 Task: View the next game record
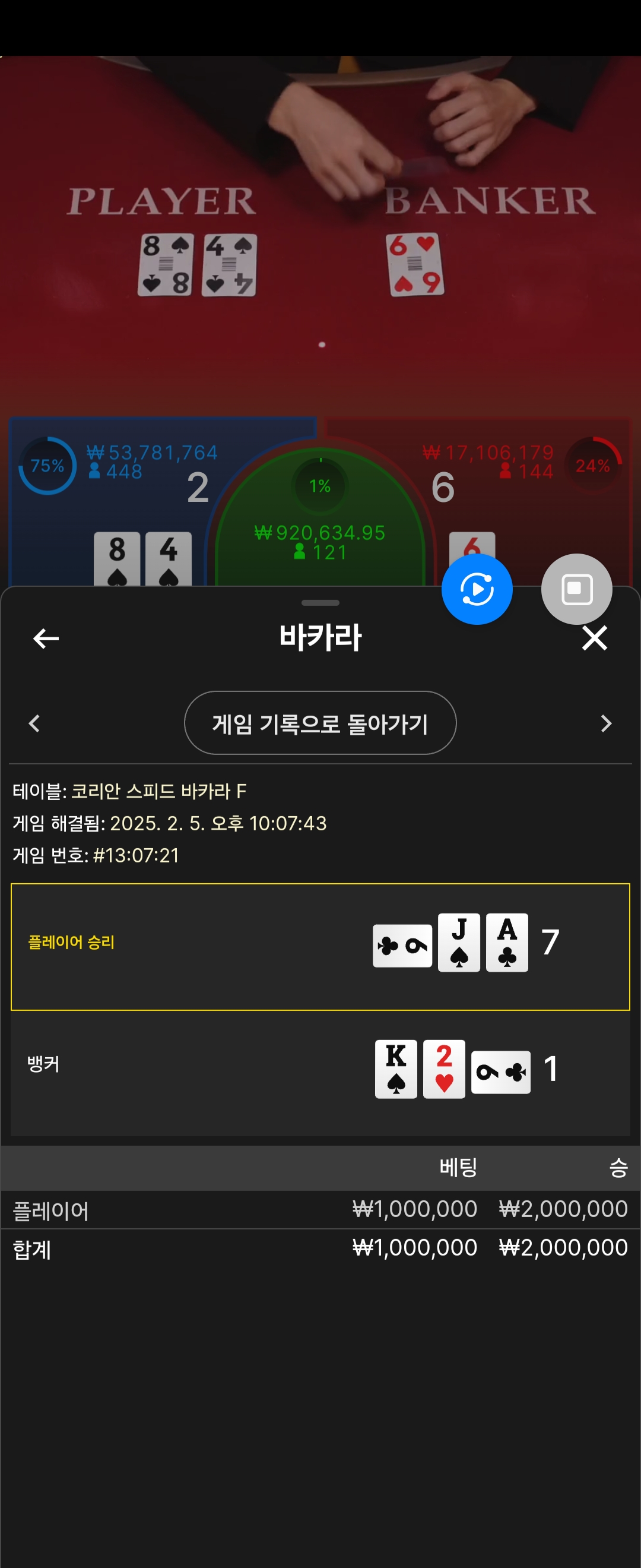(x=606, y=723)
